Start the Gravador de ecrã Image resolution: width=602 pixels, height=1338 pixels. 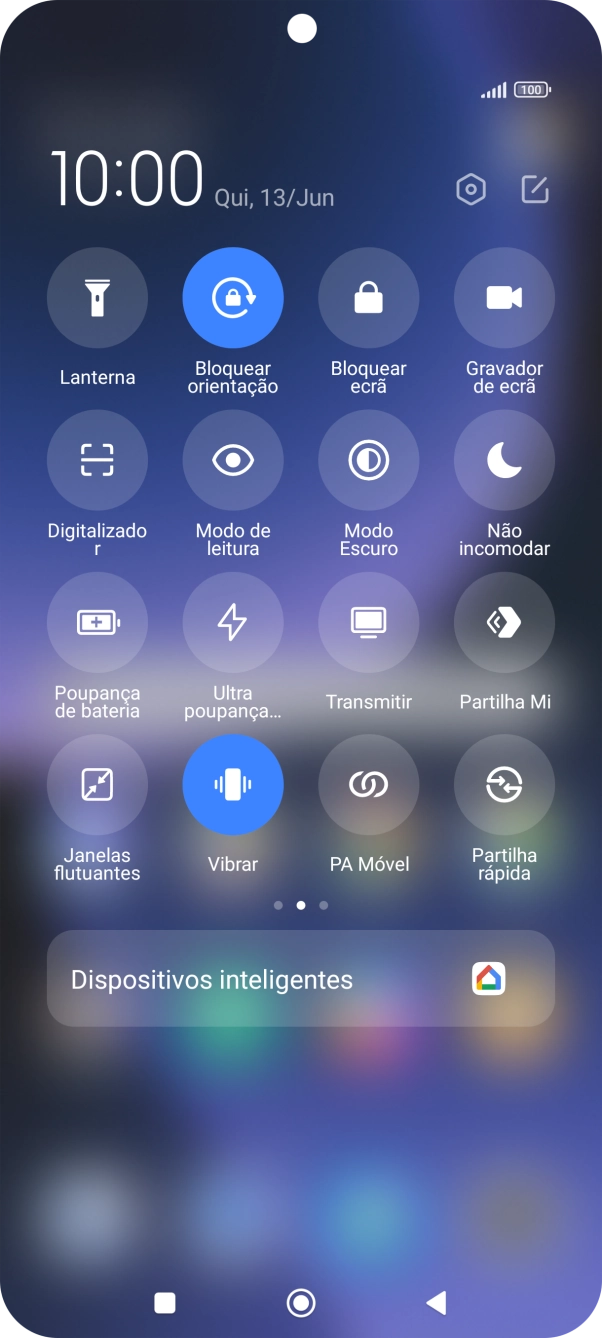504,298
